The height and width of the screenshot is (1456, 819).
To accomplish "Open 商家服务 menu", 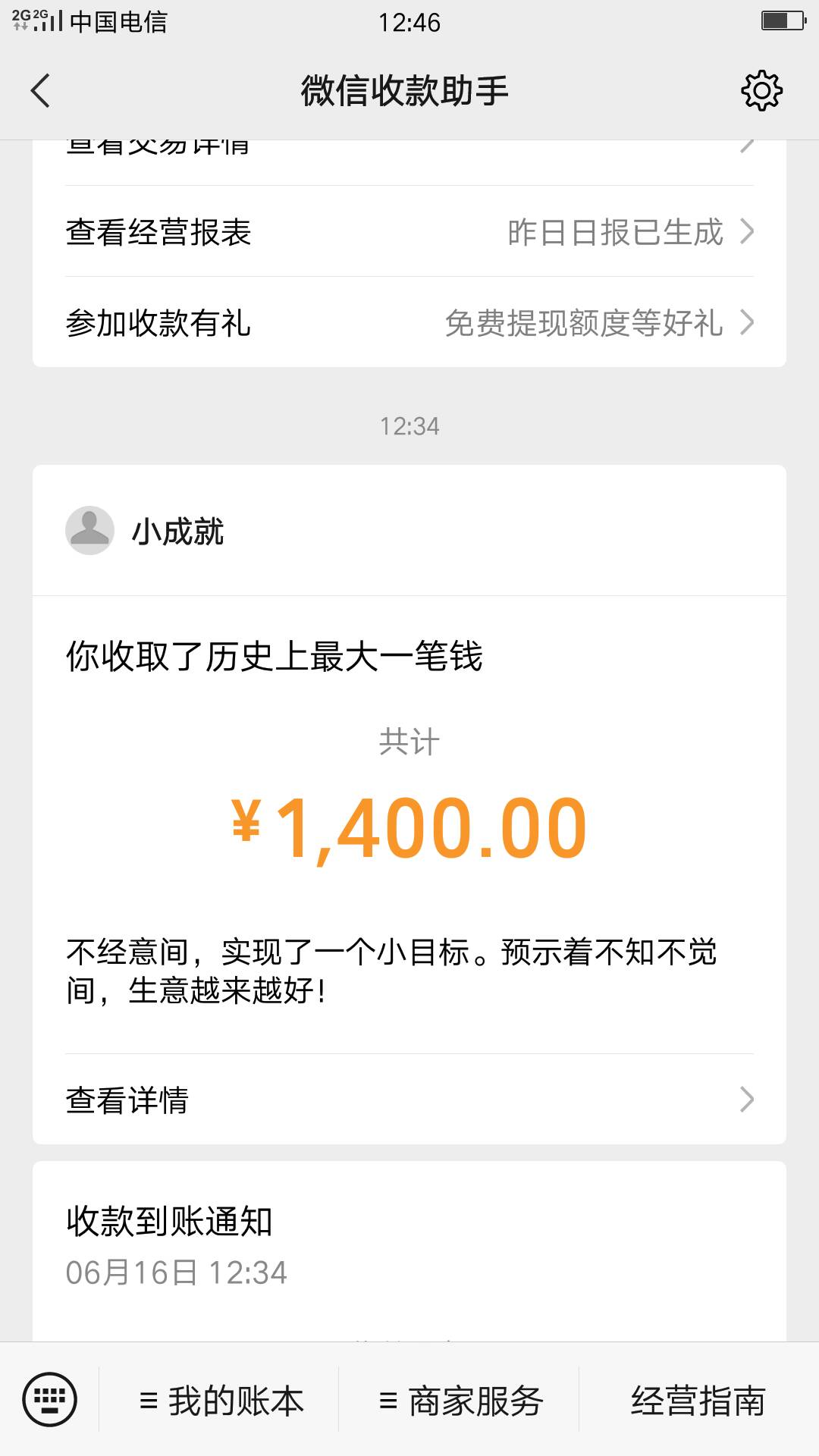I will pyautogui.click(x=460, y=1401).
